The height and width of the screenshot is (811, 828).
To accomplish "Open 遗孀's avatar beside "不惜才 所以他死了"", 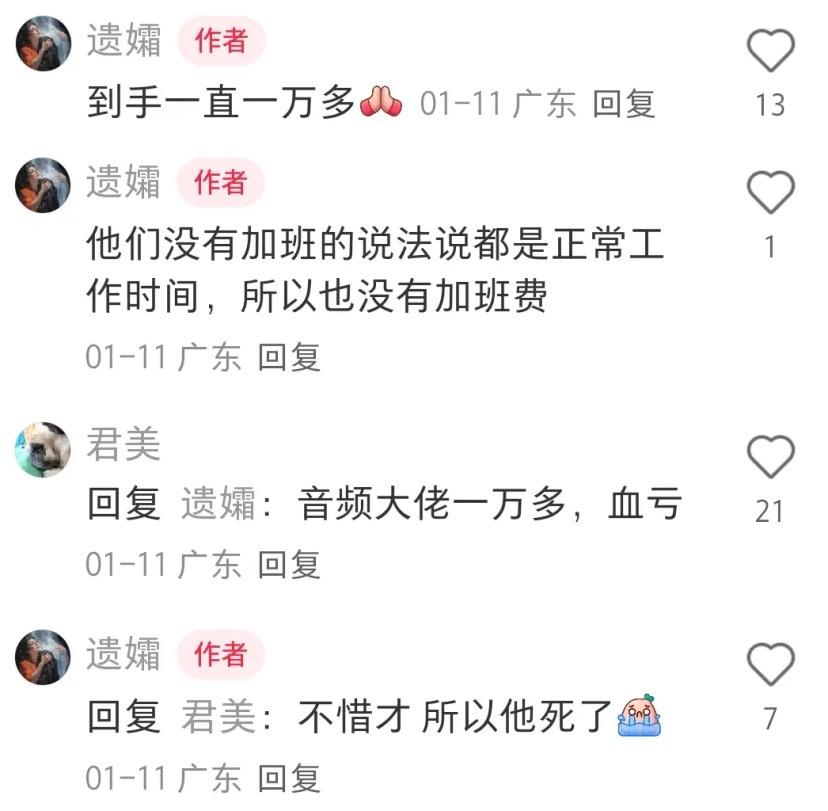I will 43,657.
